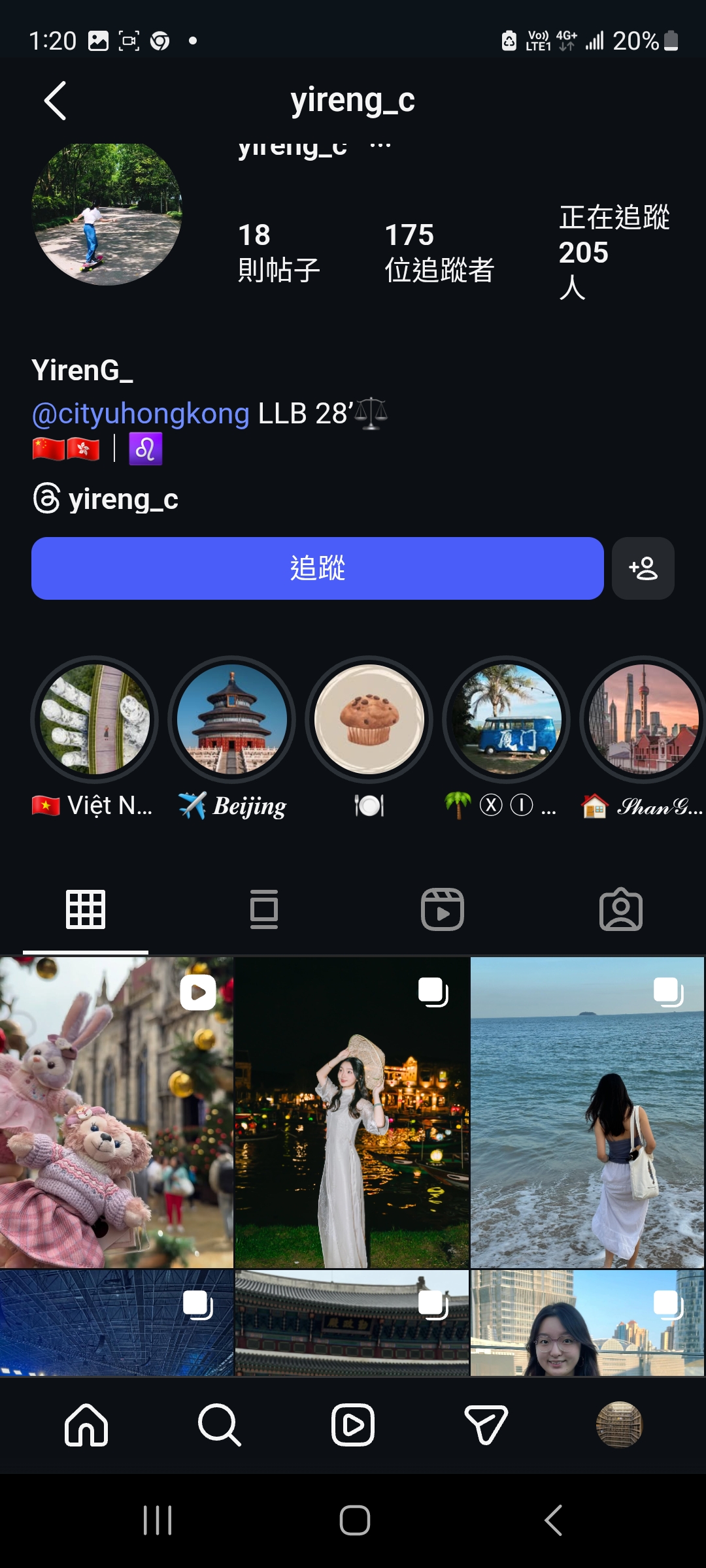Open the @cityuhongkong profile link
This screenshot has height=1568, width=706.
tap(141, 414)
